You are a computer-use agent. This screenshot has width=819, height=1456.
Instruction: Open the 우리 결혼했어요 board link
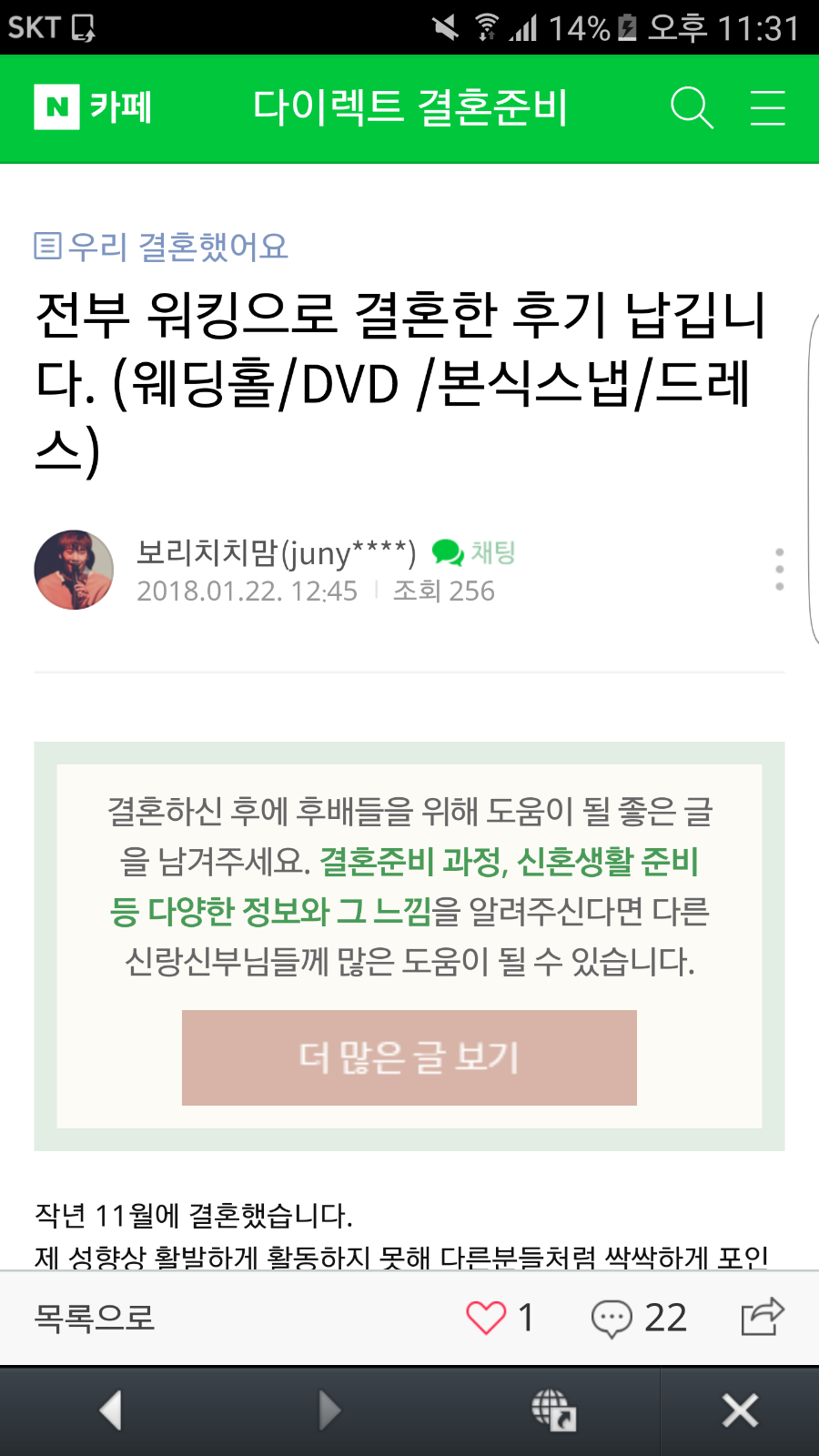click(162, 246)
